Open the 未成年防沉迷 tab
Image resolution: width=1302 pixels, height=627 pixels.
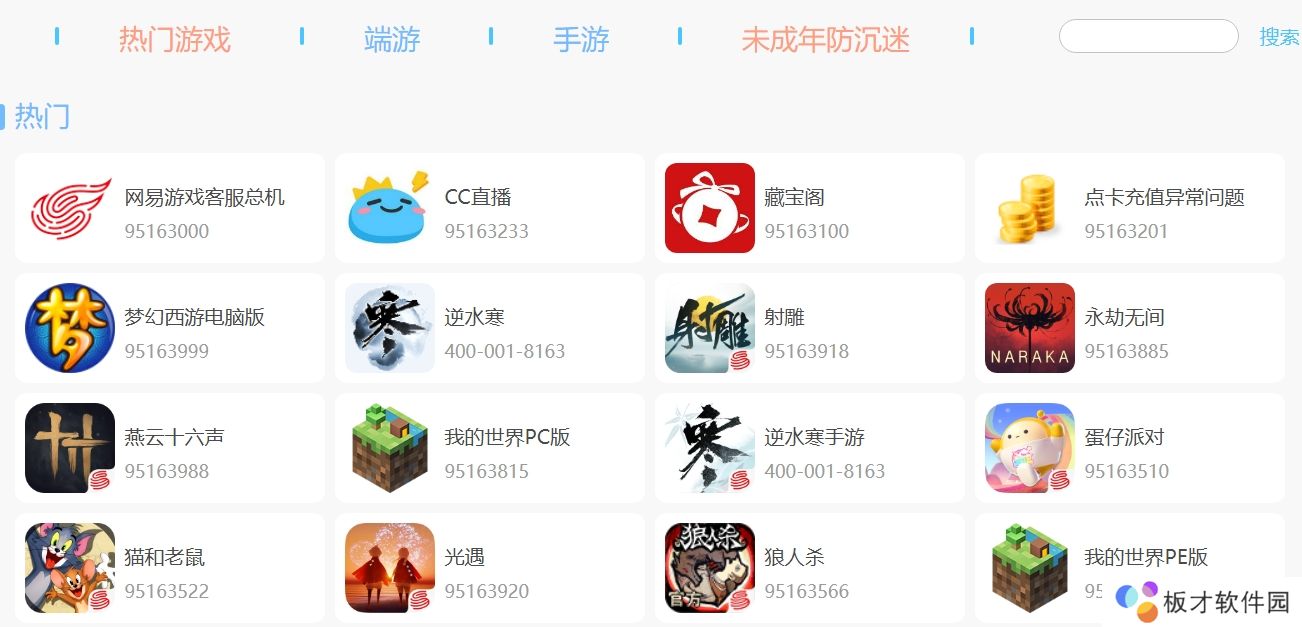coord(825,40)
